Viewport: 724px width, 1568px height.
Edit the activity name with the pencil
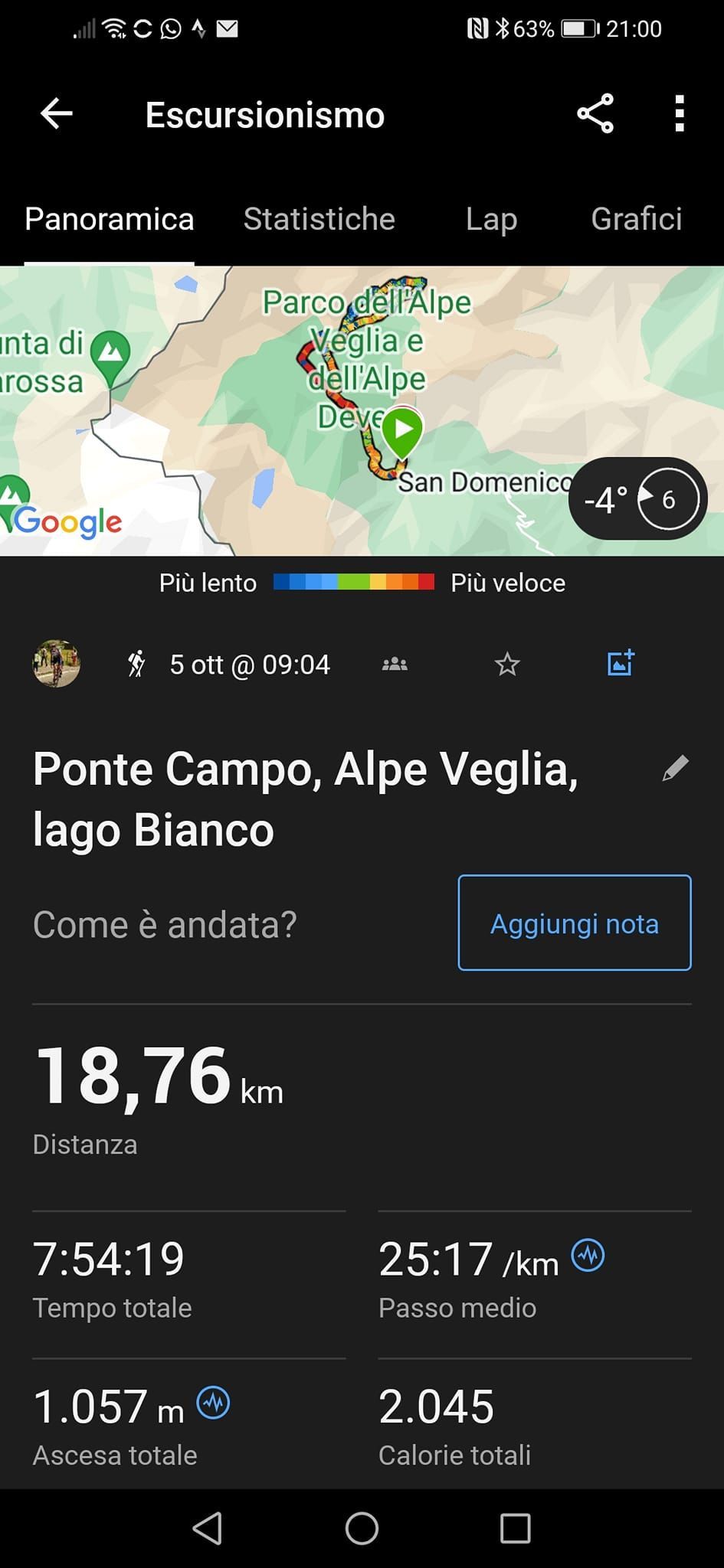coord(675,769)
